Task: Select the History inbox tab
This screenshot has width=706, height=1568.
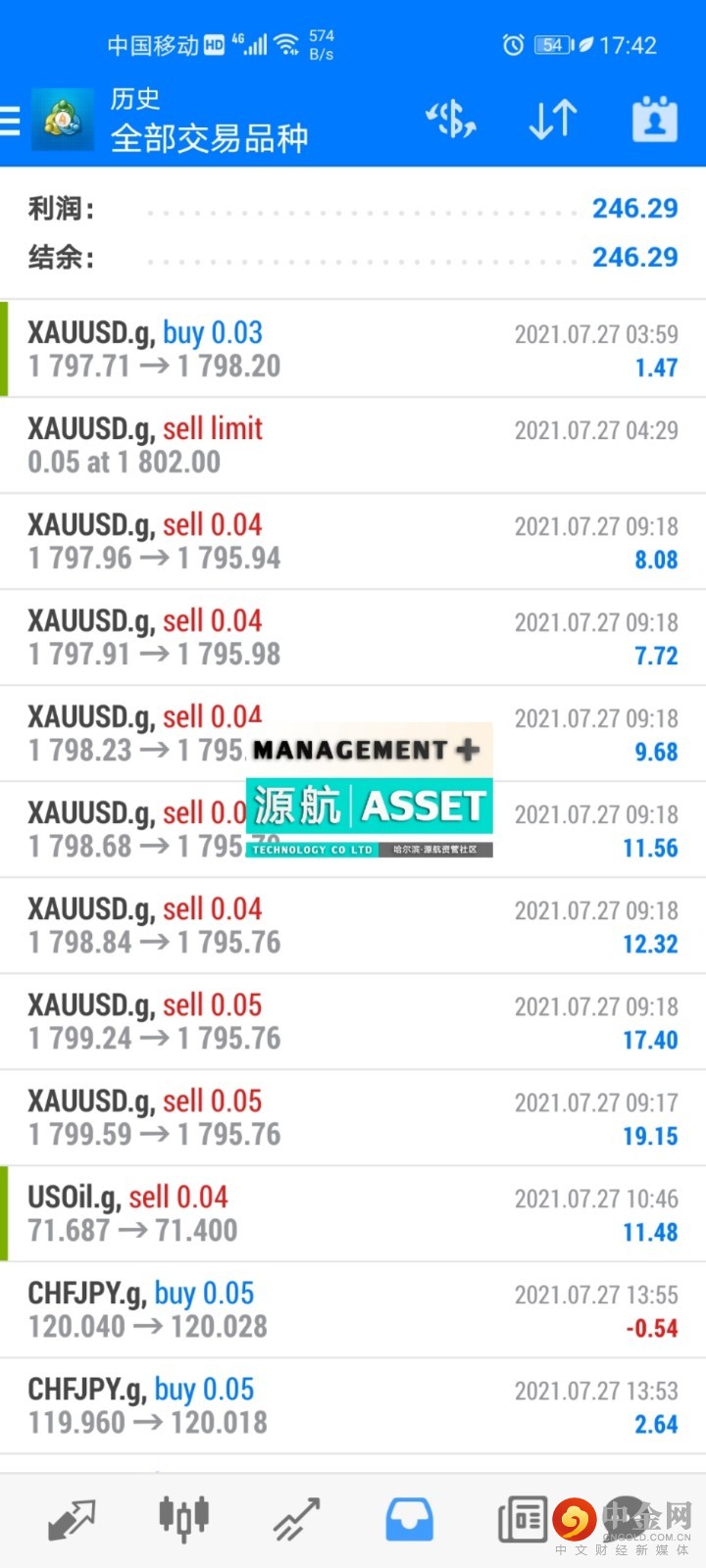Action: click(x=409, y=1520)
